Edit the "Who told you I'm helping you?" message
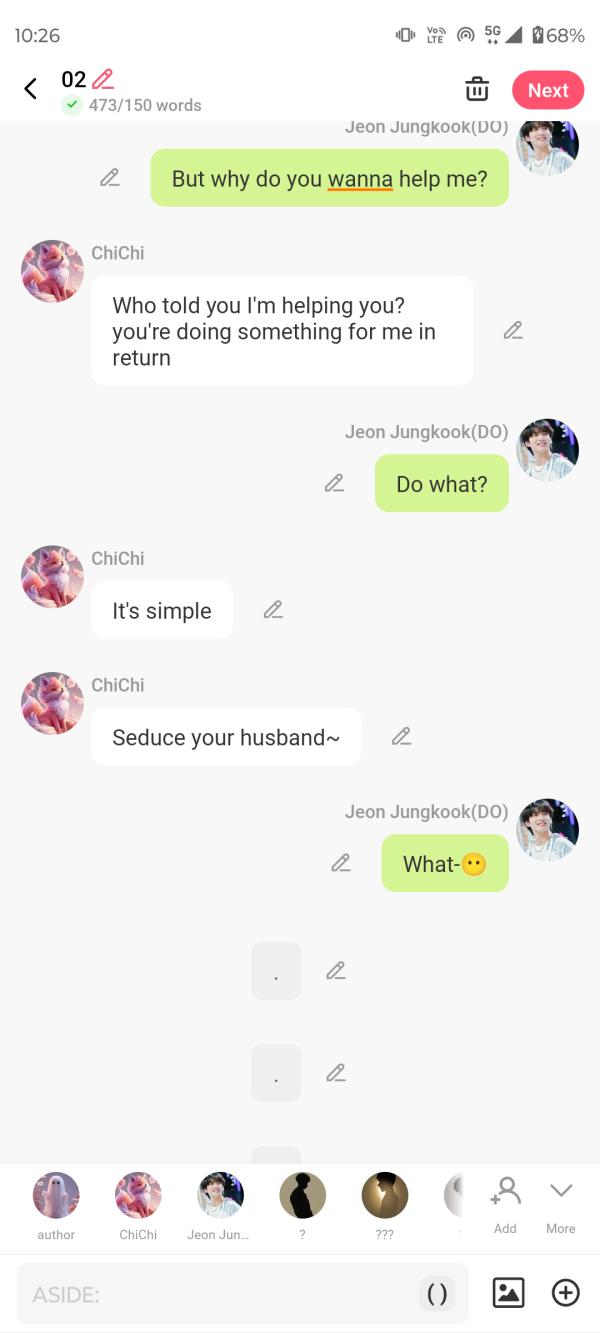This screenshot has height=1333, width=600. (x=513, y=330)
